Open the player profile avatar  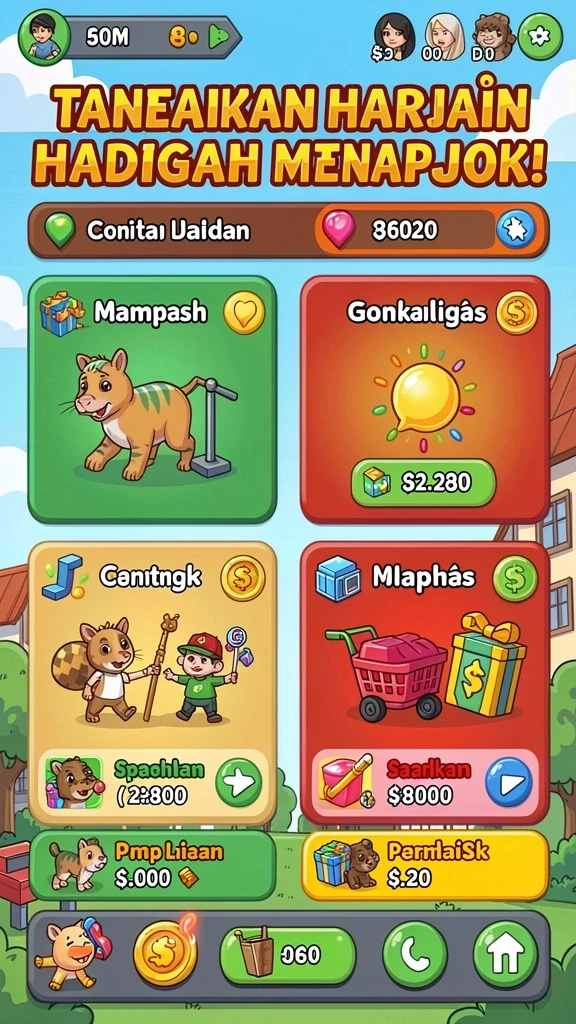click(44, 37)
